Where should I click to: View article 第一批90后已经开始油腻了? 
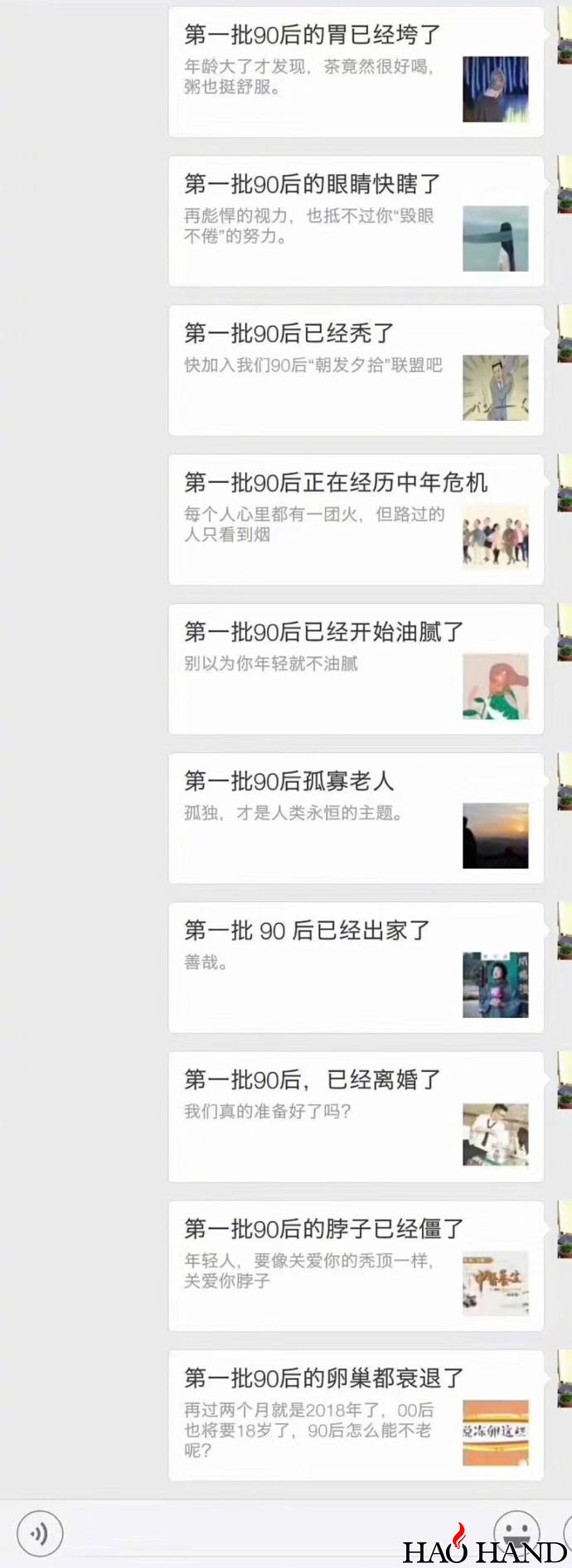point(355,669)
